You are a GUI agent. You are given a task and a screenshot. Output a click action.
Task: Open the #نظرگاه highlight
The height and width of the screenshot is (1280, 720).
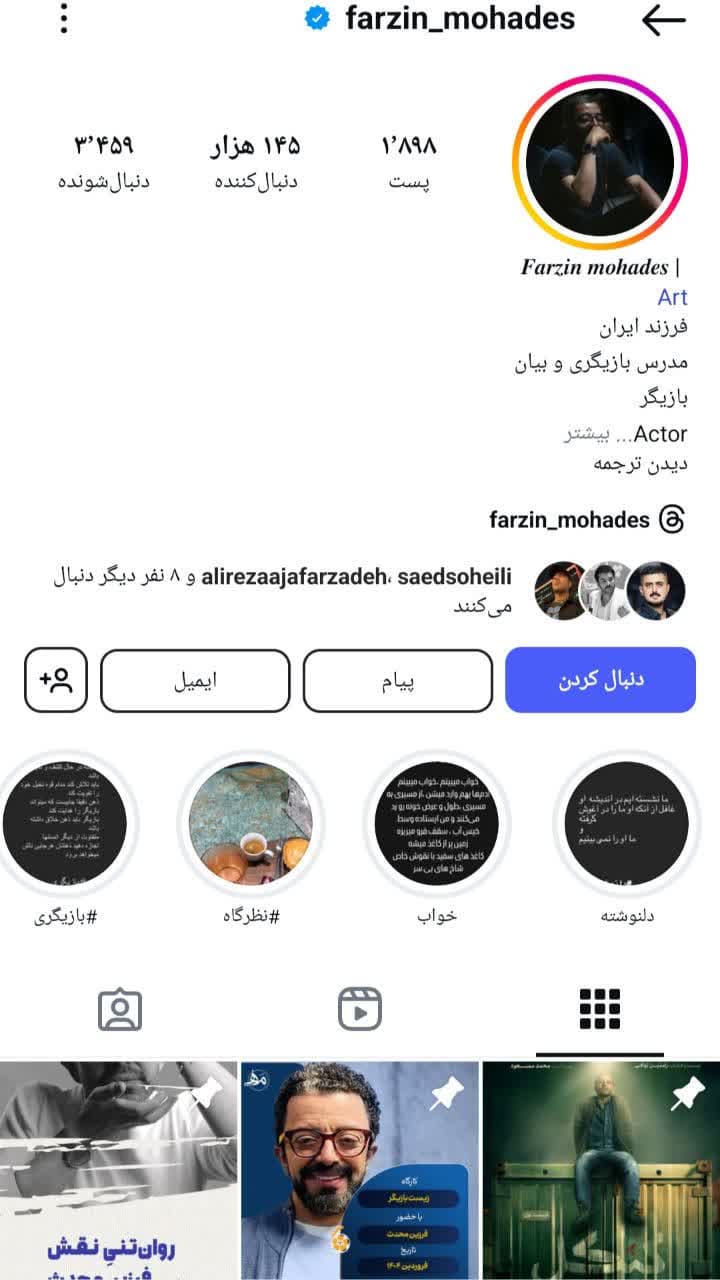(x=250, y=823)
